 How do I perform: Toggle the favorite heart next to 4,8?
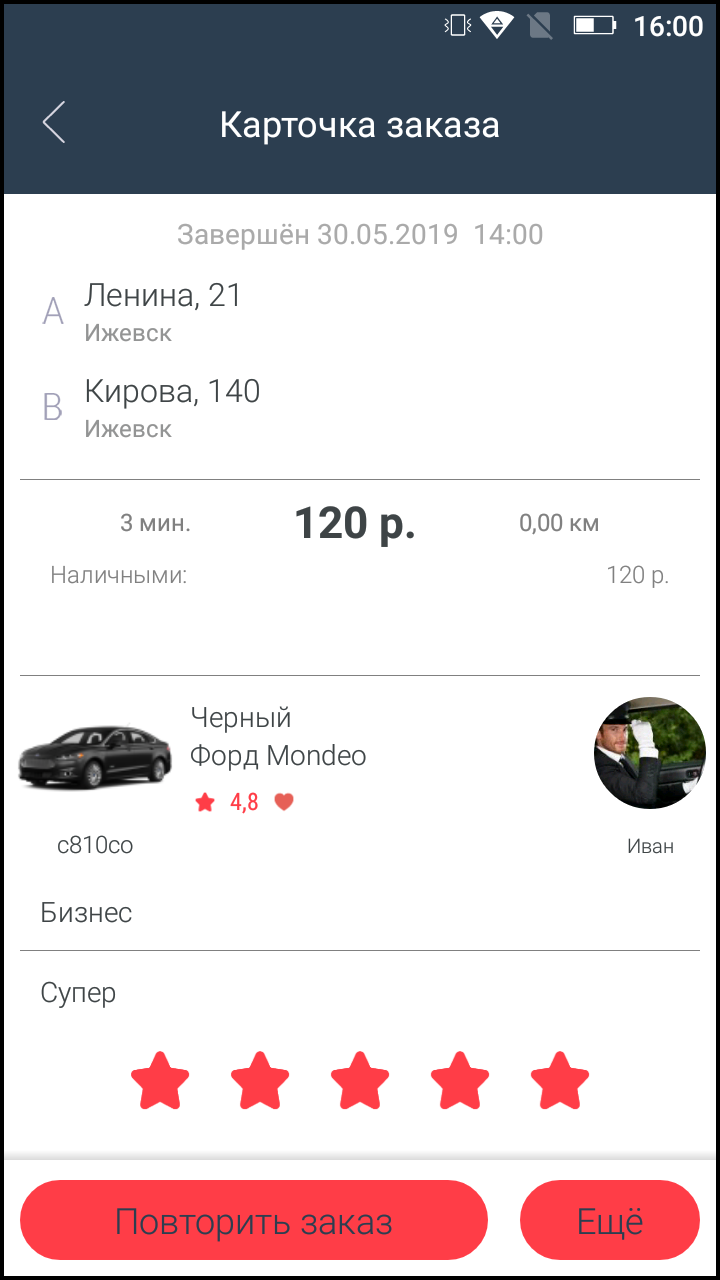pyautogui.click(x=285, y=802)
